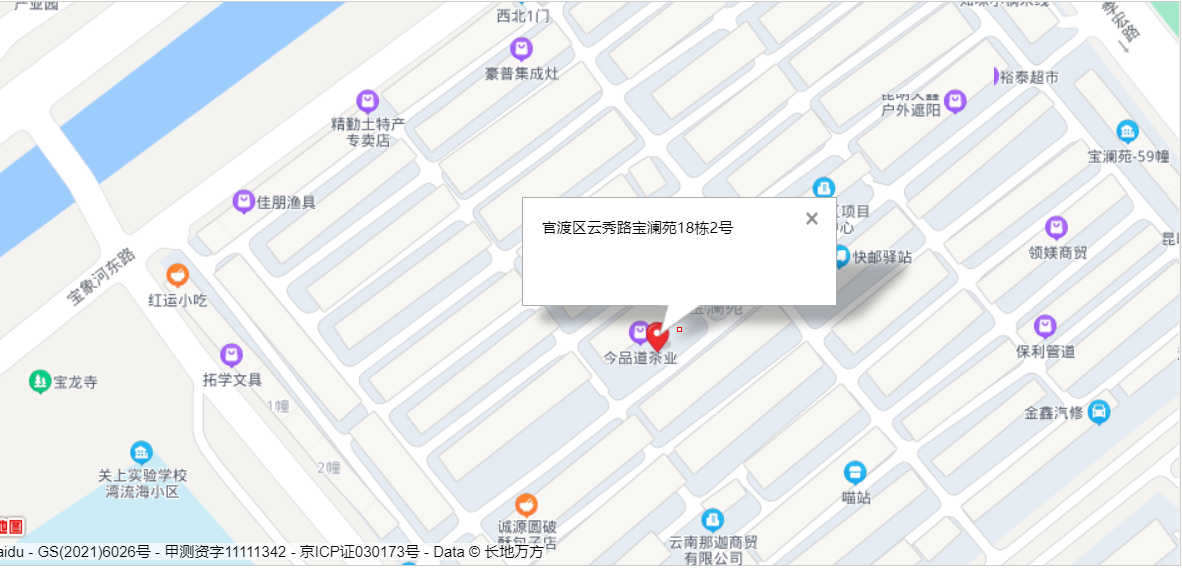Select the 佳朋渔具 store marker

coord(243,202)
